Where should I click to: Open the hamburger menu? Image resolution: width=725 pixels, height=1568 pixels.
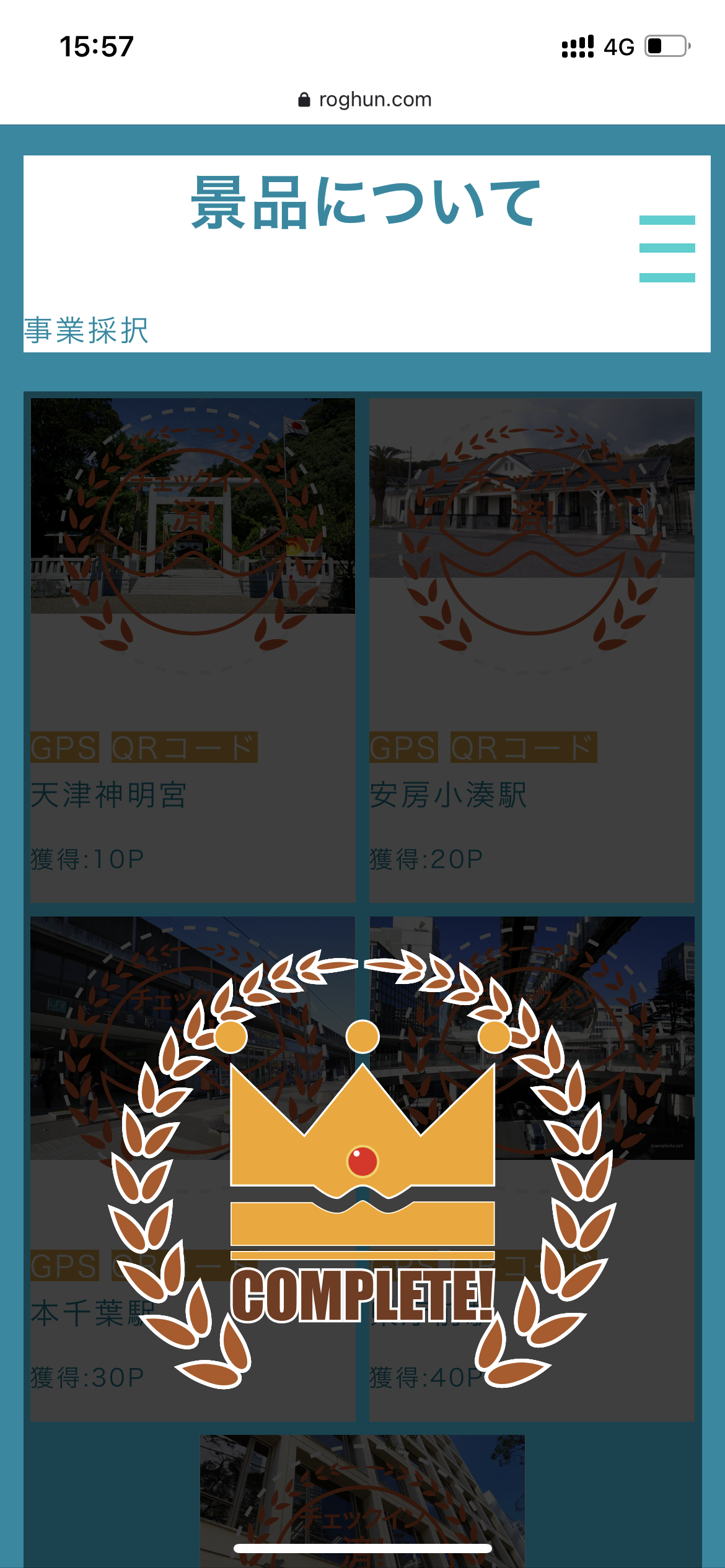[x=667, y=248]
